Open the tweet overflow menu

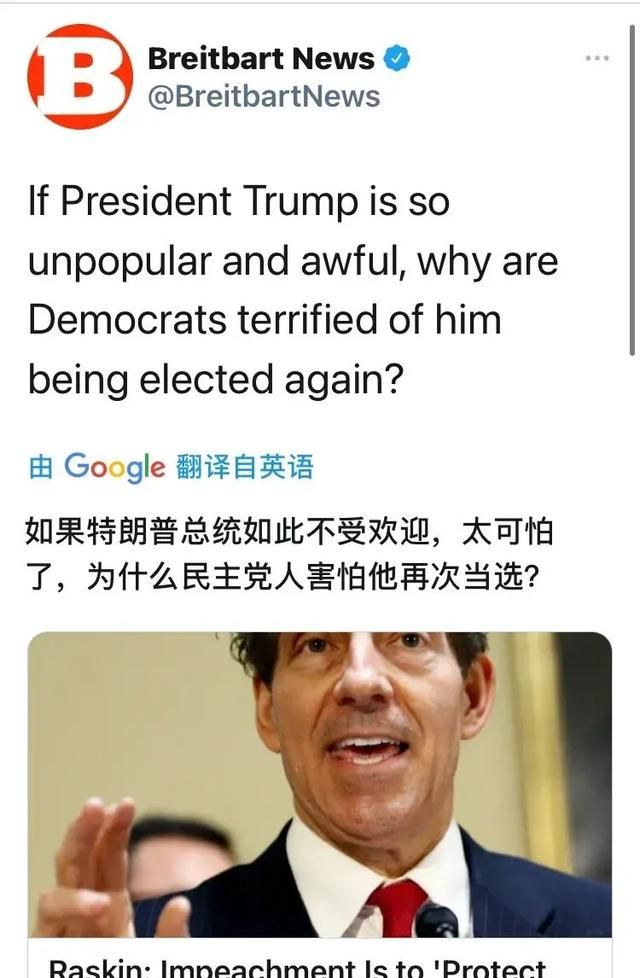click(x=596, y=58)
